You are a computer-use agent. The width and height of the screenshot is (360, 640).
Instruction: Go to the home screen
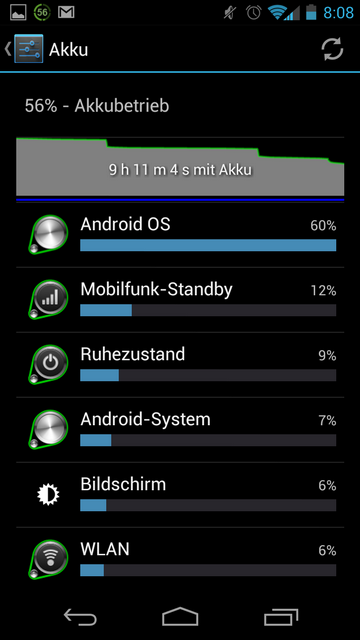[180, 617]
